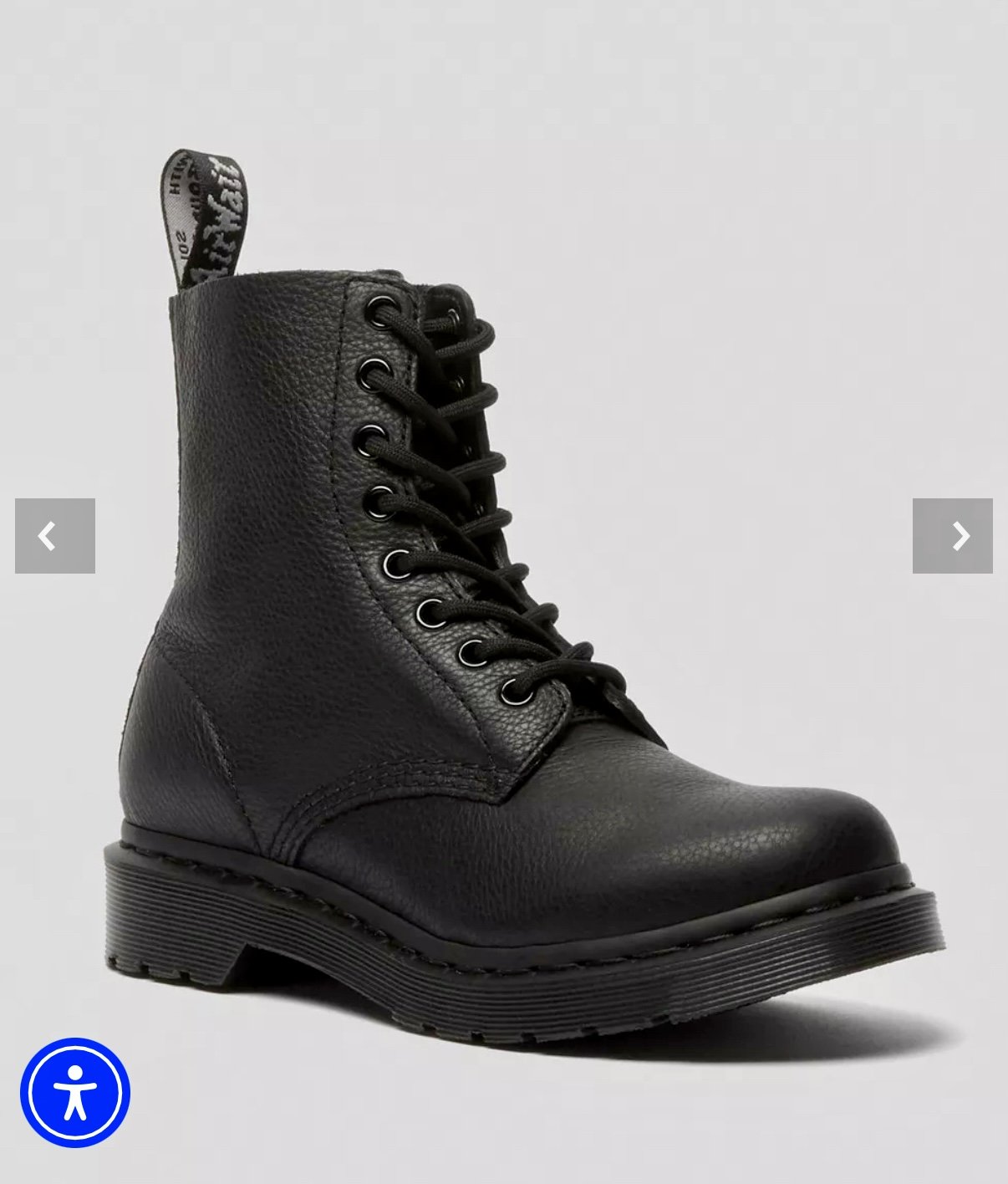1008x1184 pixels.
Task: Go to the previous product image
Action: coord(54,536)
